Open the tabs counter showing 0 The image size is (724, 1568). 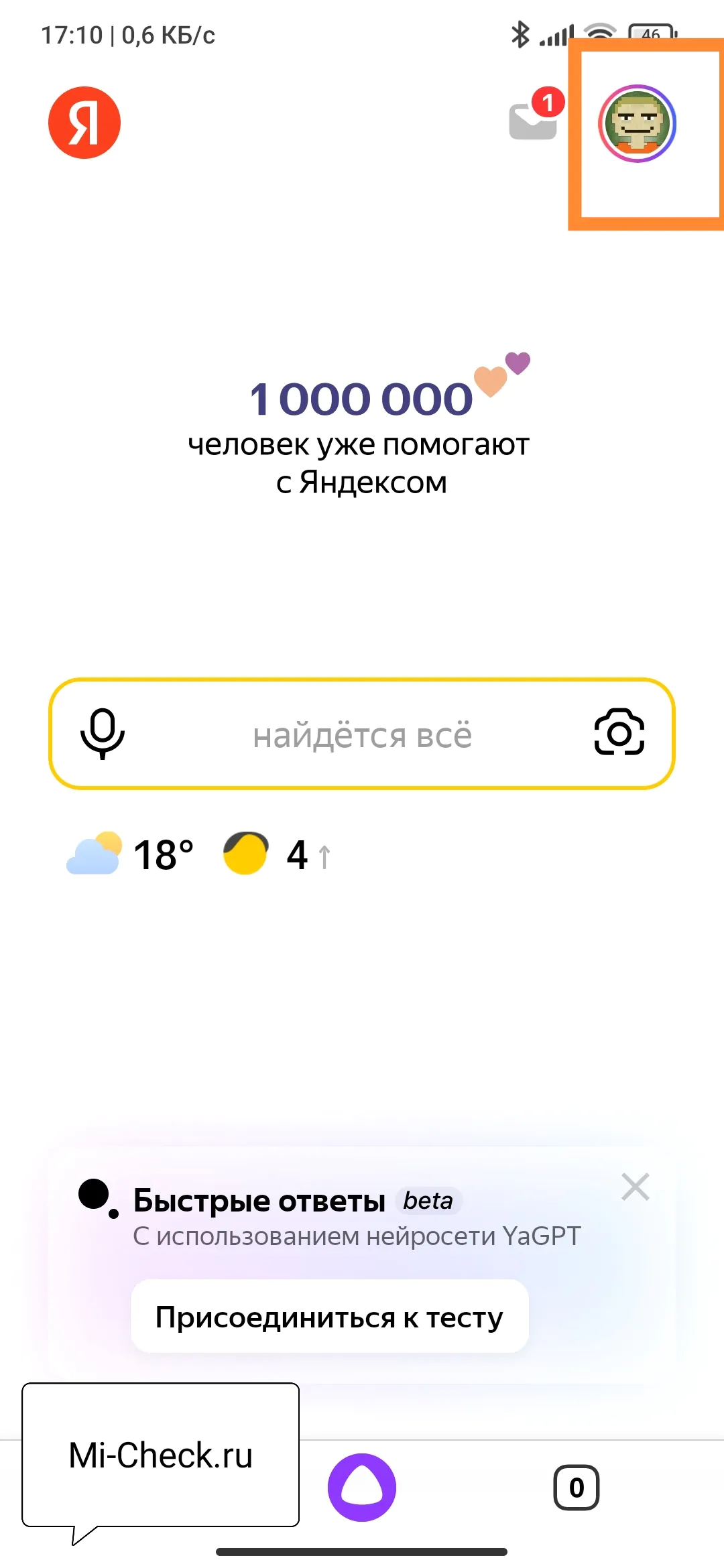pyautogui.click(x=576, y=1488)
